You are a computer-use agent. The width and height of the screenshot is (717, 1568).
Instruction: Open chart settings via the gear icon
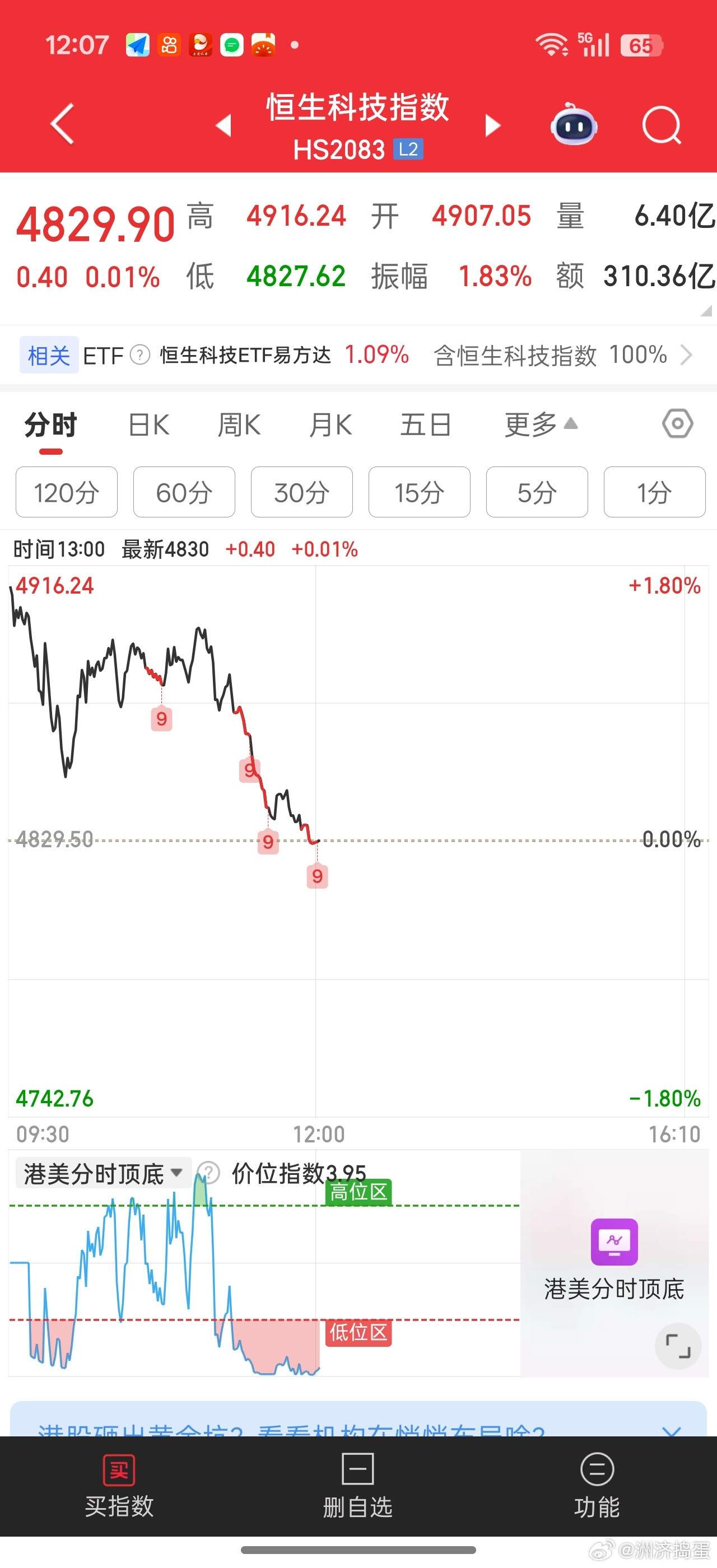677,425
